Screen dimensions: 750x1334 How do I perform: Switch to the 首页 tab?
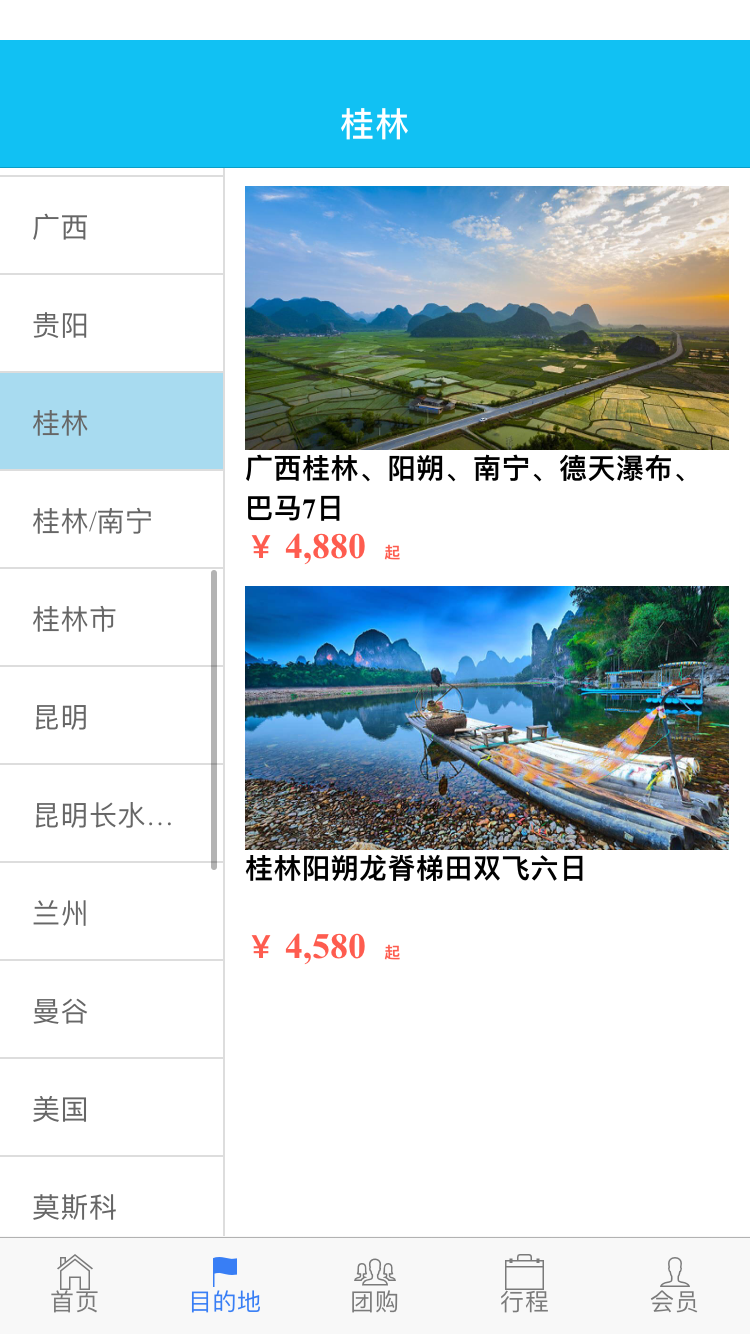pyautogui.click(x=75, y=1286)
